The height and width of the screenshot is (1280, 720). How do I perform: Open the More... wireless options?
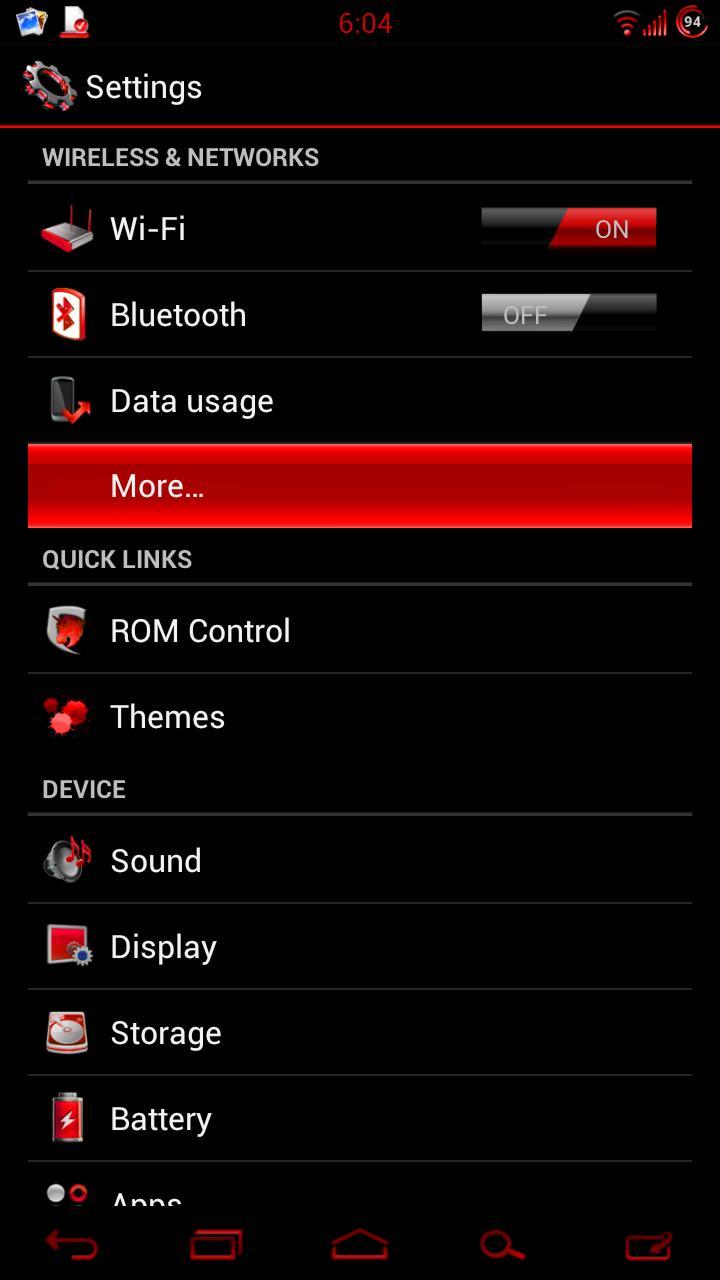pos(360,485)
